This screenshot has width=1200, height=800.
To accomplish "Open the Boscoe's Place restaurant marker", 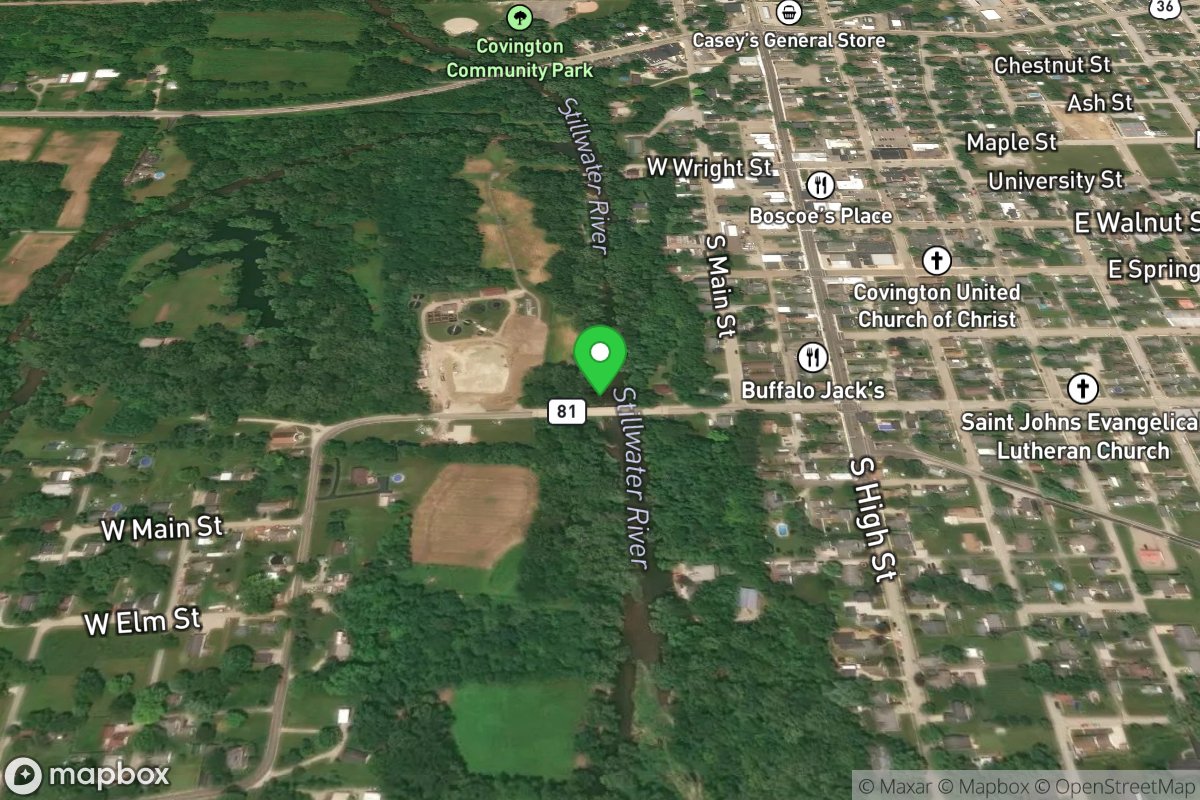I will pyautogui.click(x=820, y=185).
